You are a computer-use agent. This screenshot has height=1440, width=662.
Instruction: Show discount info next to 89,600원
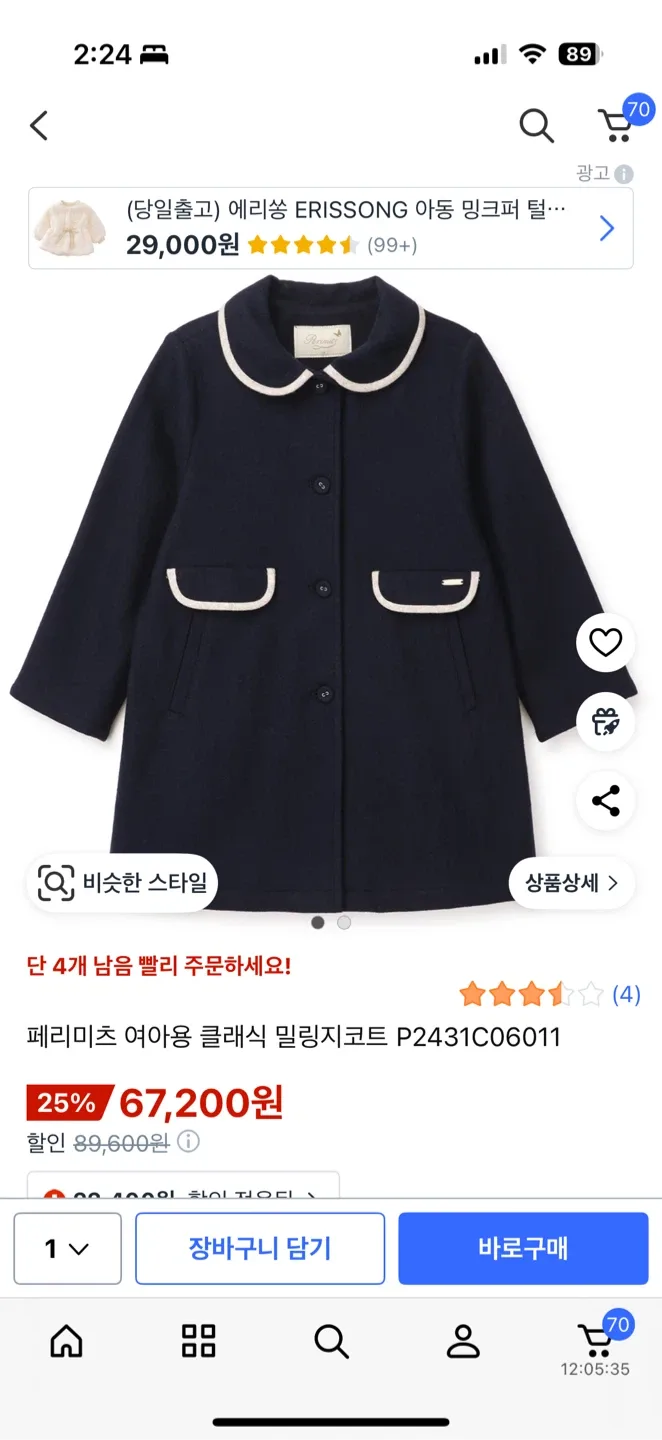pyautogui.click(x=188, y=1141)
